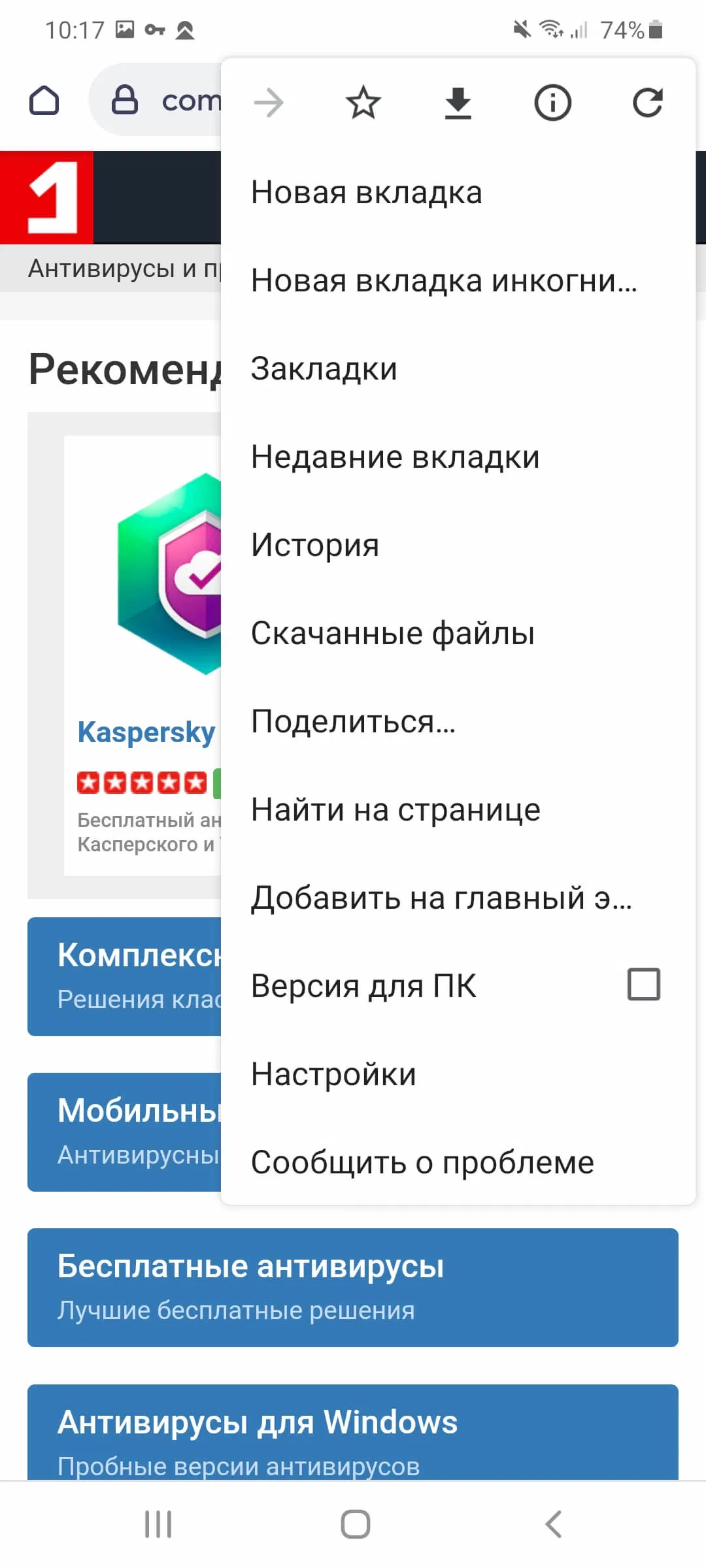The image size is (706, 1568).
Task: Open Новая вкладка
Action: pyautogui.click(x=366, y=193)
